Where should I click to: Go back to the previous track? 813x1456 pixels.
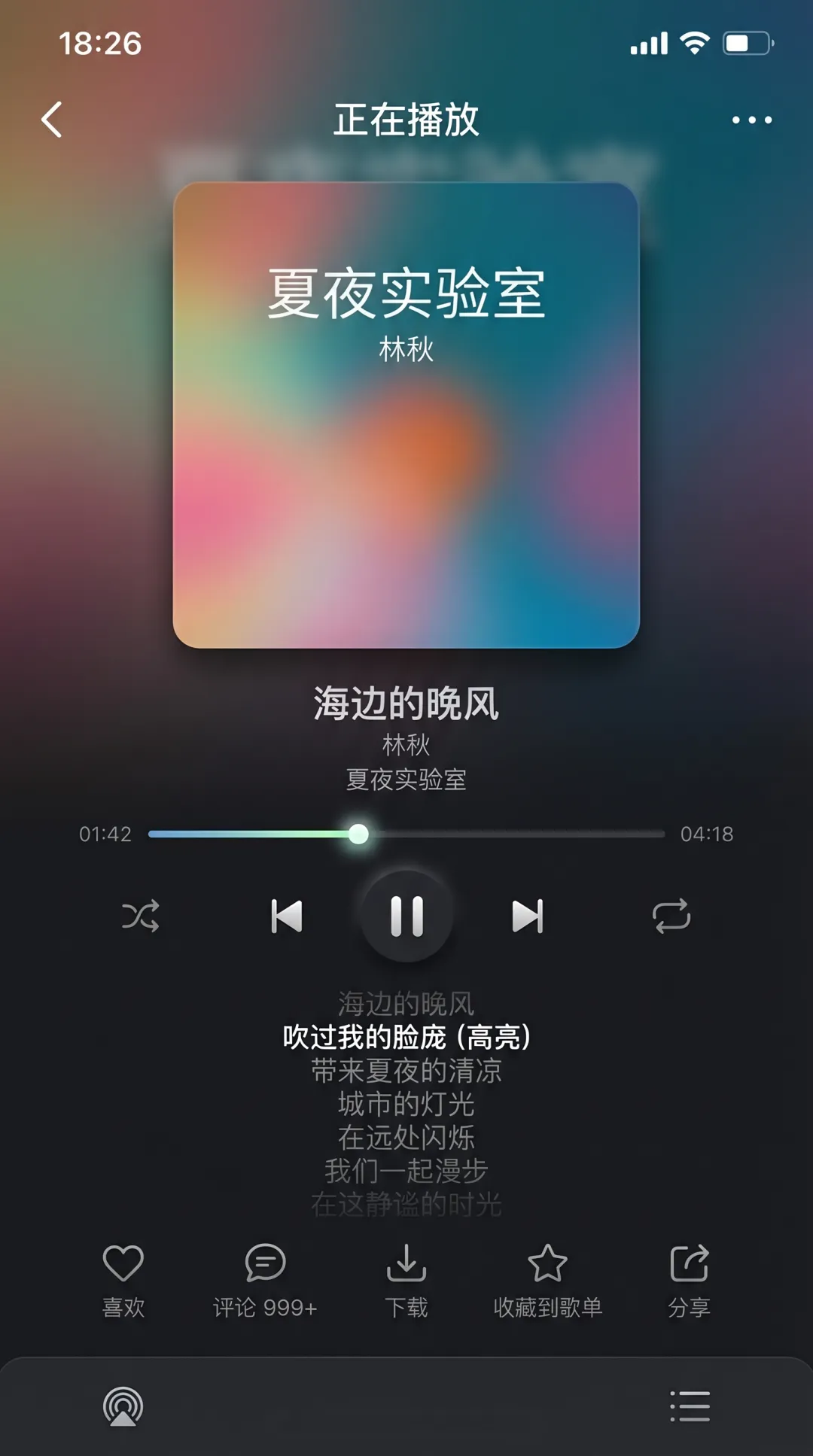286,916
